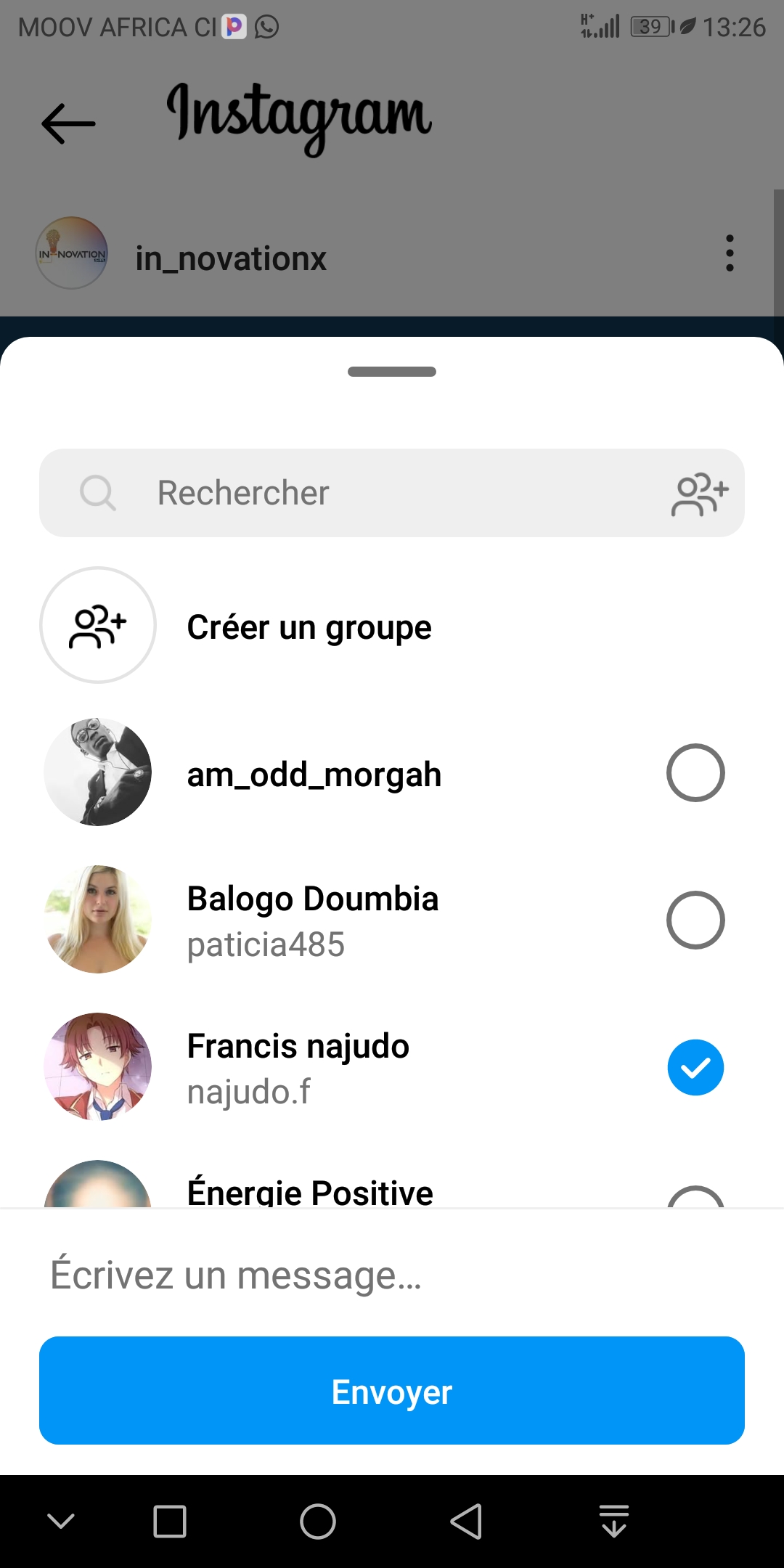Tap the Écrivez un message field
This screenshot has width=784, height=1568.
click(x=392, y=1275)
